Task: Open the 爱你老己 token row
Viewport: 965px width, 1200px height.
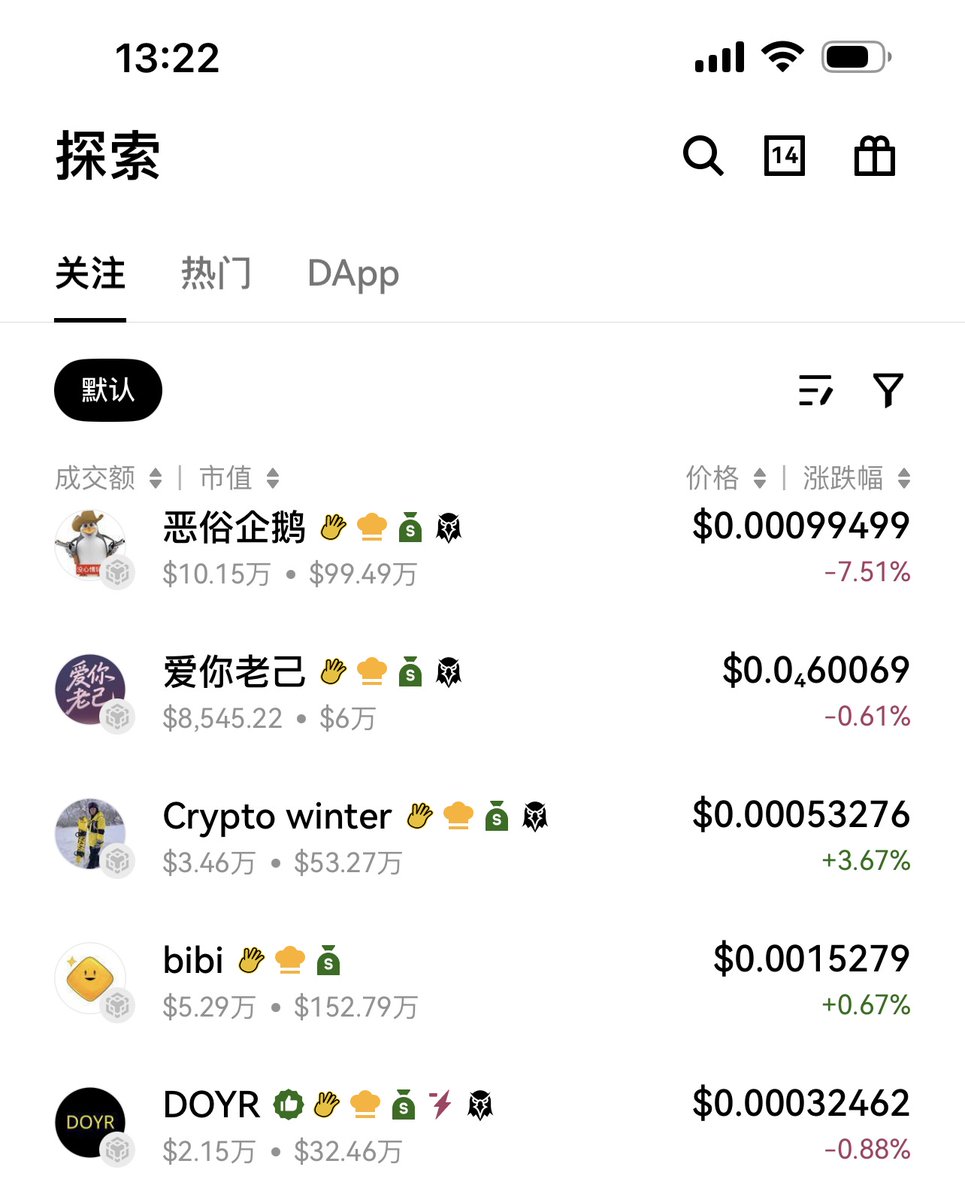Action: pyautogui.click(x=482, y=692)
